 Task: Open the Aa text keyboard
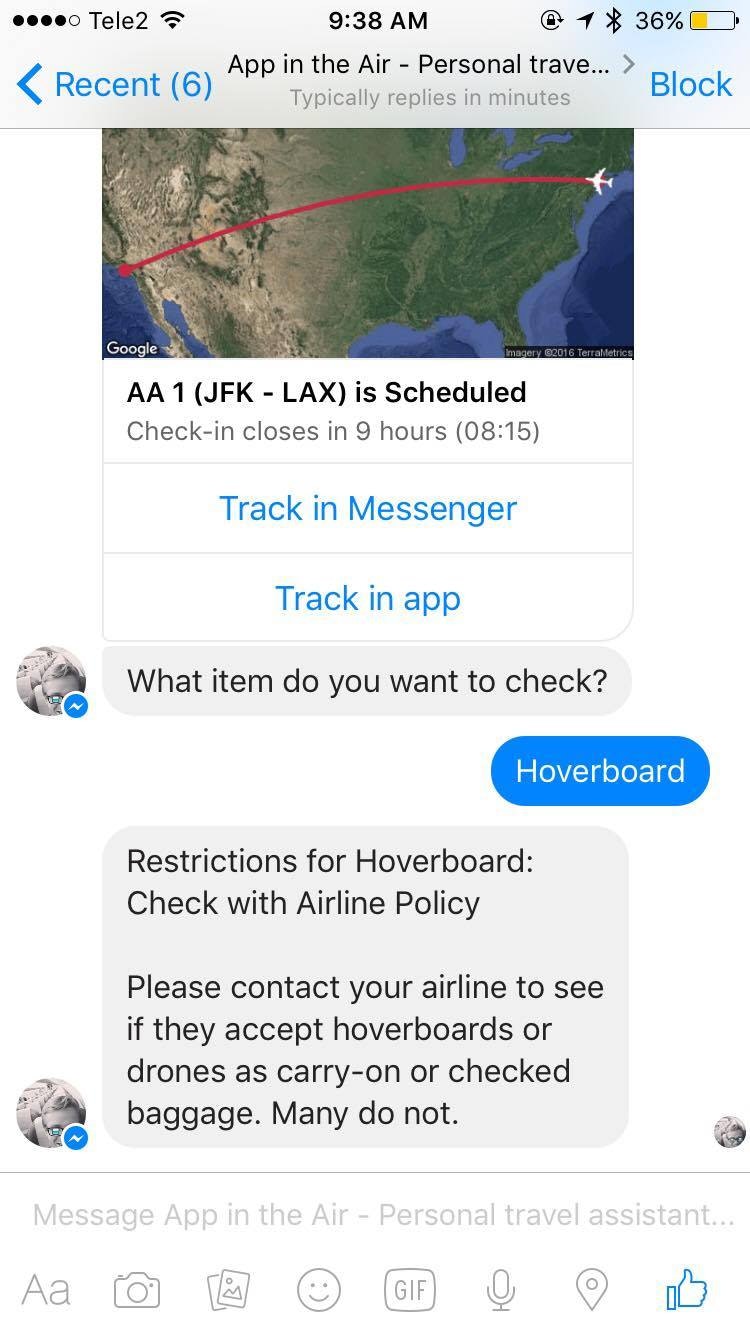[x=46, y=1289]
